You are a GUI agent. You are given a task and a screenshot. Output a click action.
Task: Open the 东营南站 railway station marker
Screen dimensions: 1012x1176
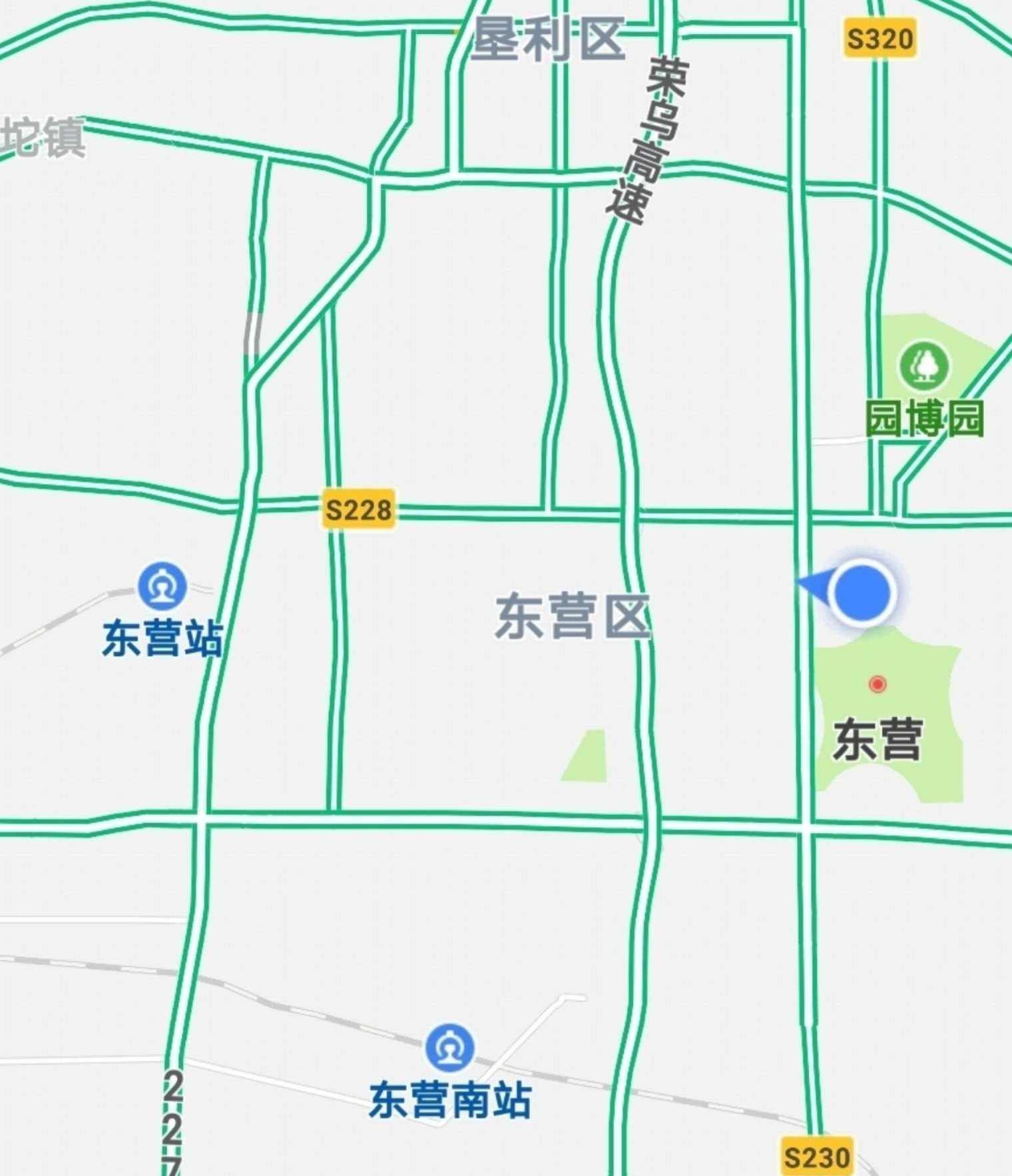(x=450, y=1047)
